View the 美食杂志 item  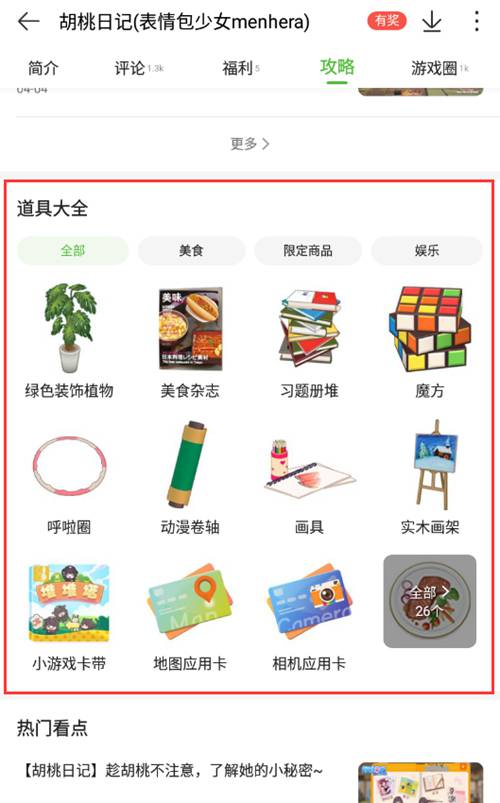point(190,342)
